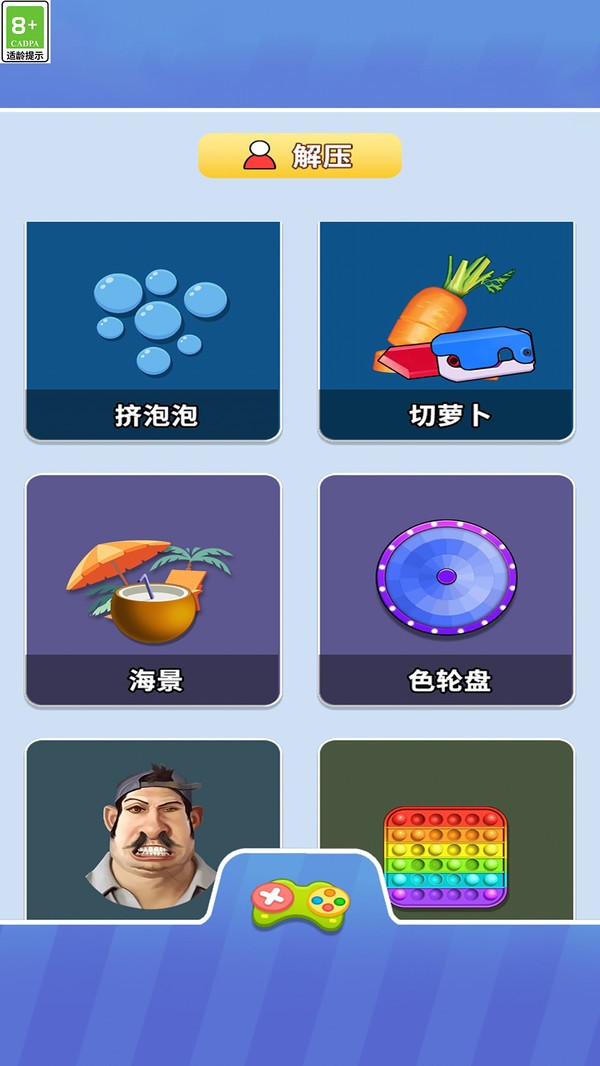Open the 8+ CADPA age rating notice
Viewport: 600px width, 1066px height.
point(25,32)
